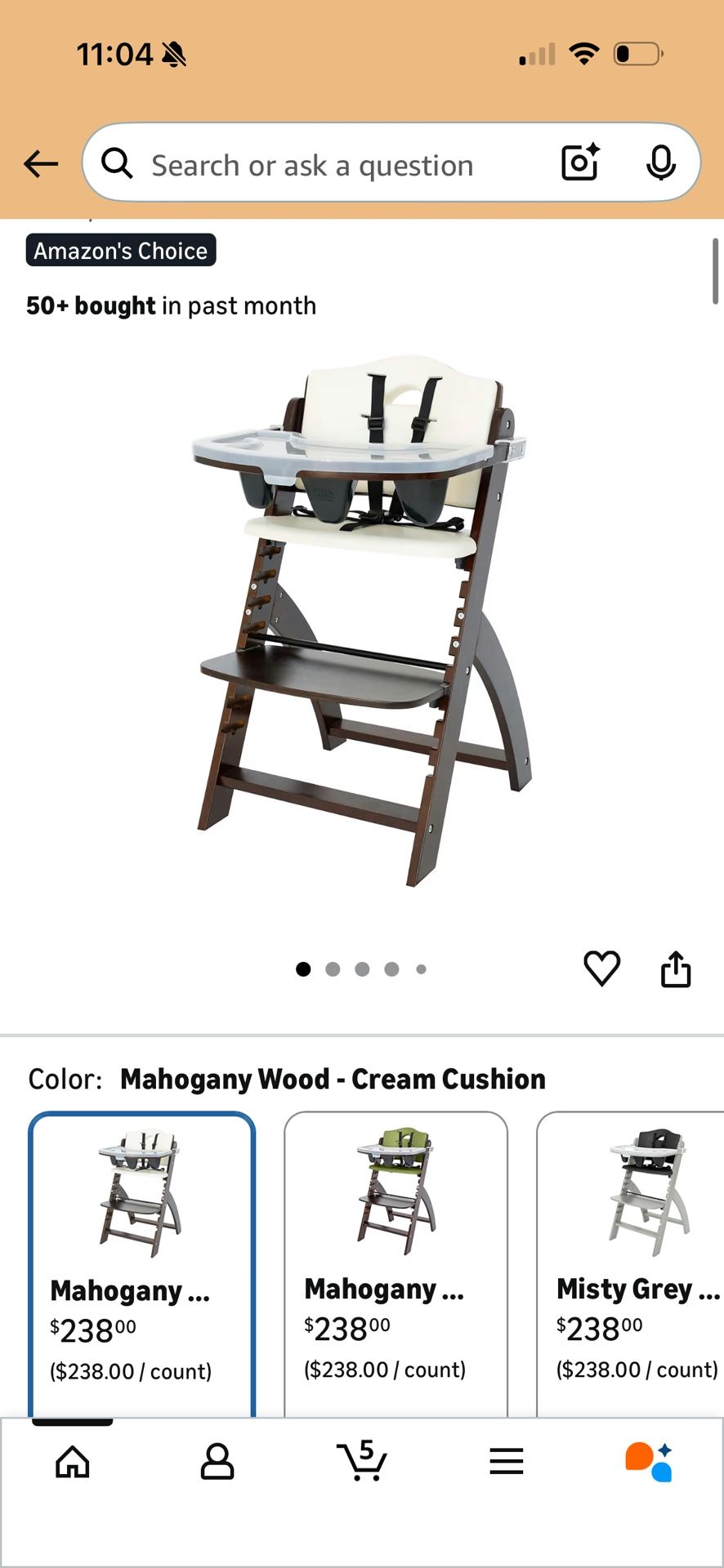Launch the AI shopping assistant

pyautogui.click(x=650, y=1461)
